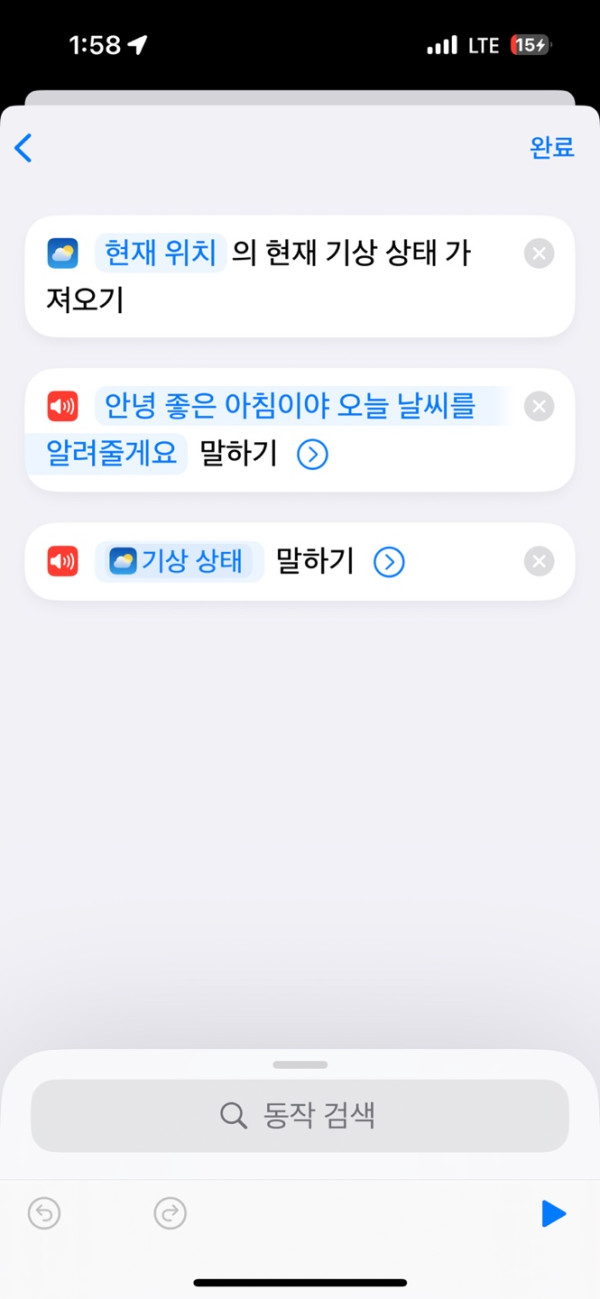Remove the weather conditions action
600x1299 pixels.
(x=539, y=254)
